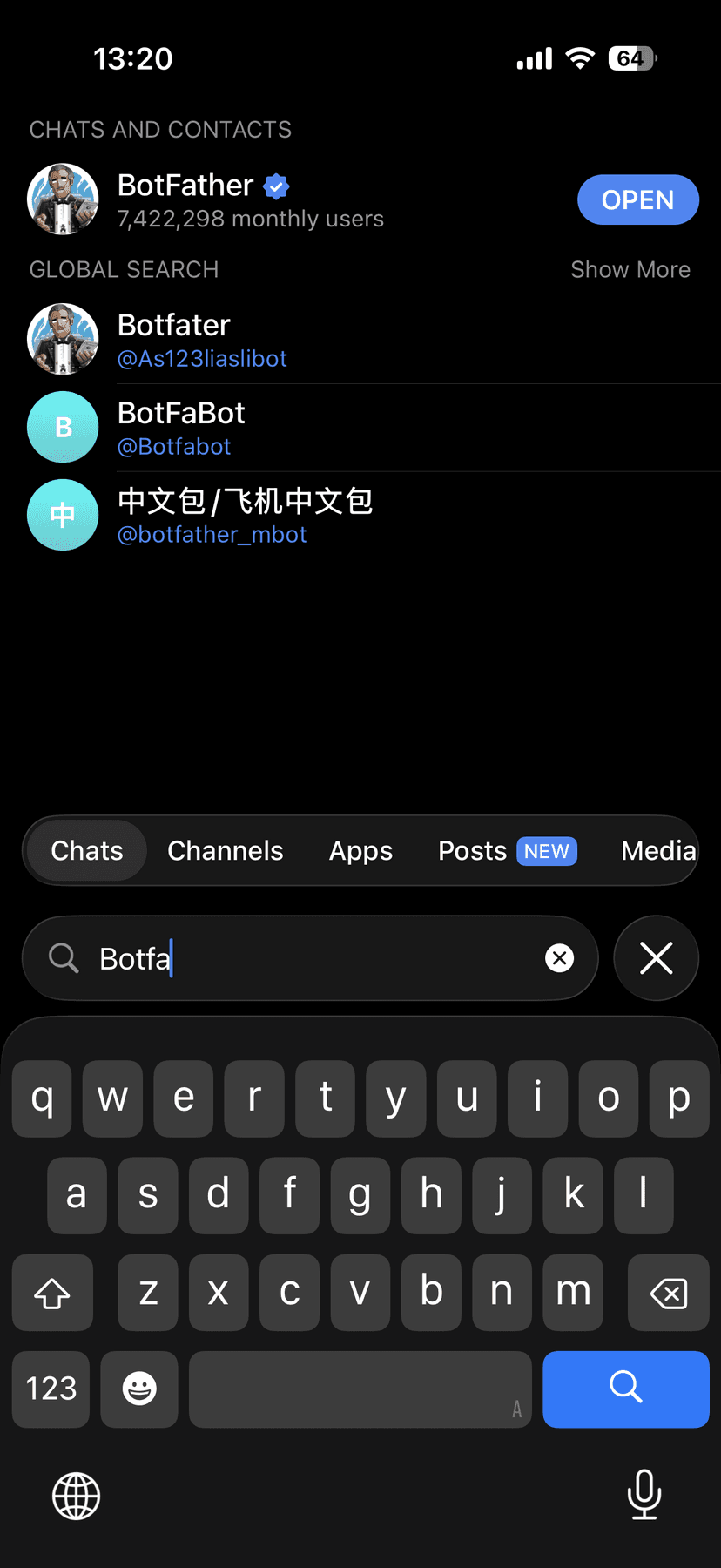721x1568 pixels.
Task: Tap the search magnifier icon in search field
Action: pos(63,958)
